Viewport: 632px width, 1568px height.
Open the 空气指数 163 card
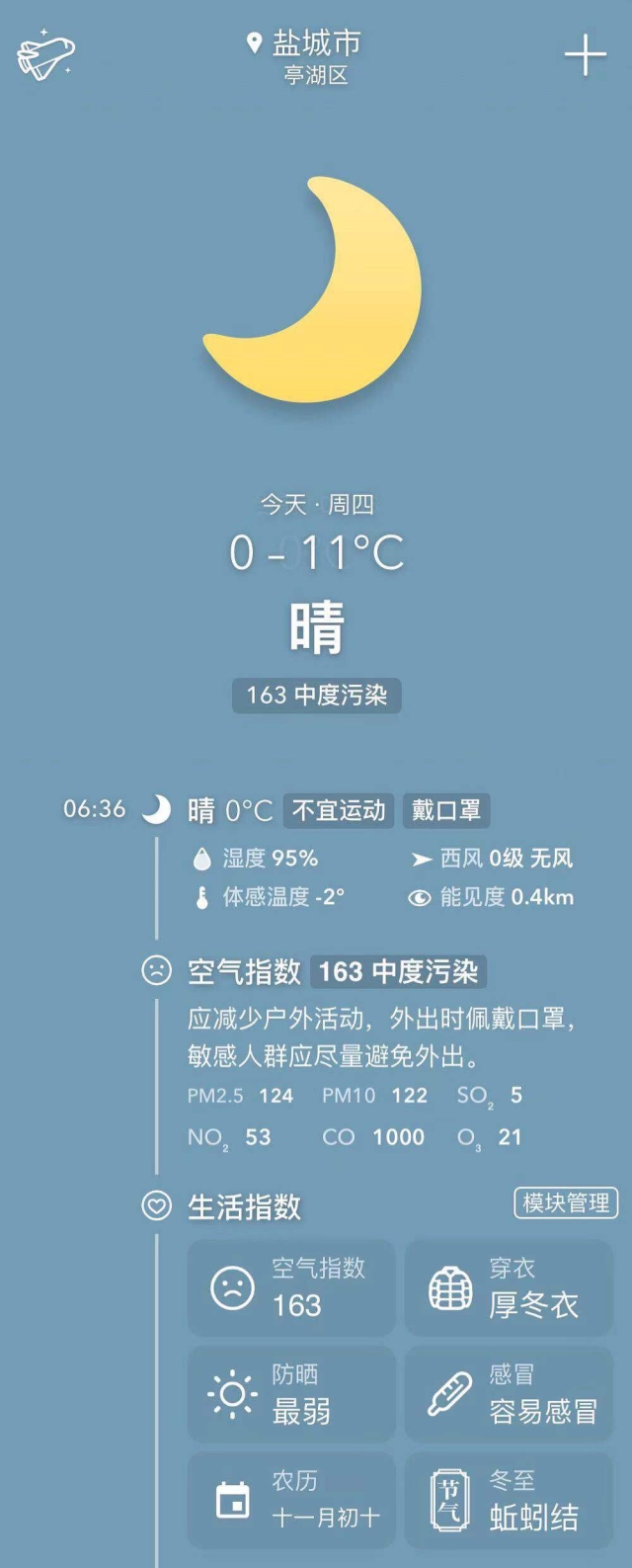[x=291, y=1288]
